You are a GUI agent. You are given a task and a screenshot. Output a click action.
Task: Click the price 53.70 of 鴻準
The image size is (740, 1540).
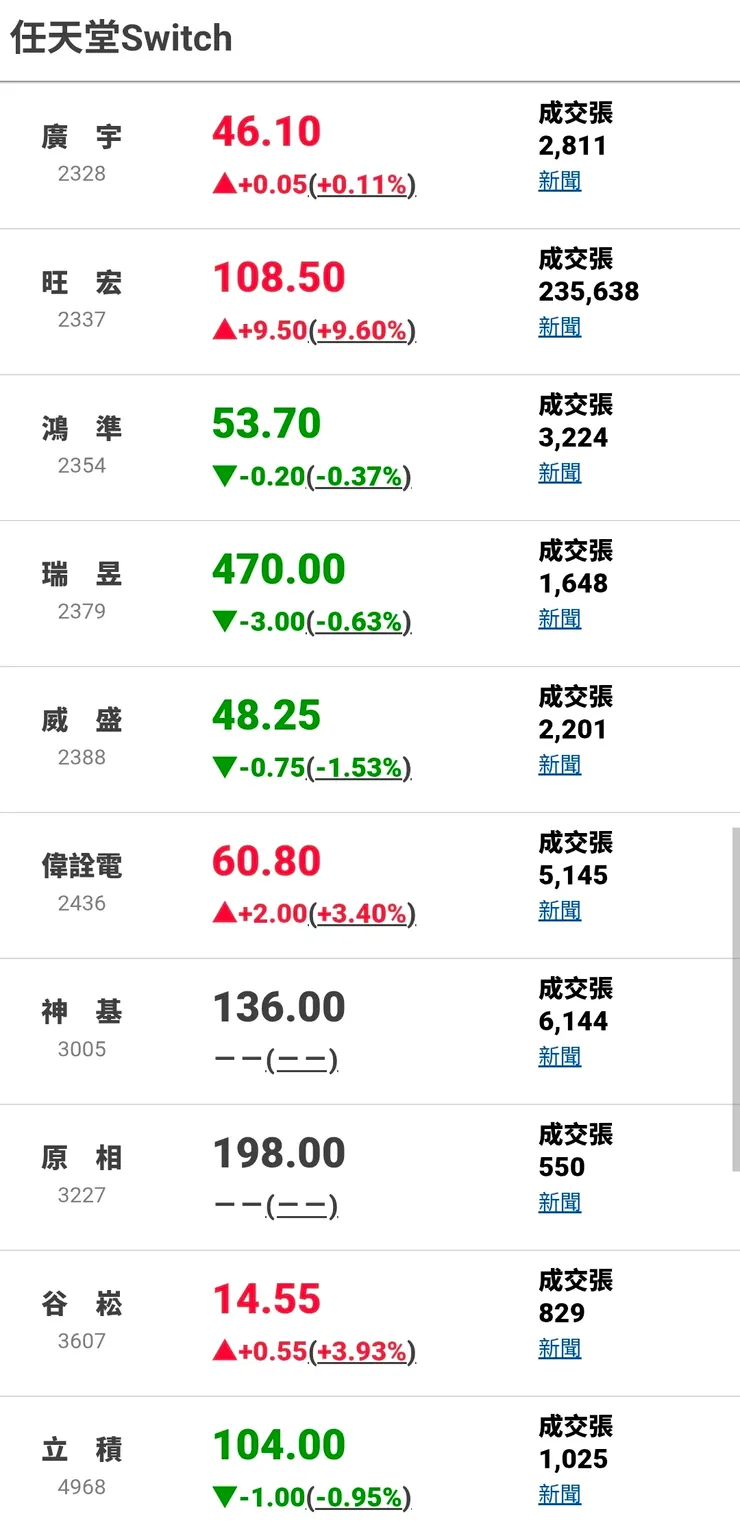tap(266, 422)
